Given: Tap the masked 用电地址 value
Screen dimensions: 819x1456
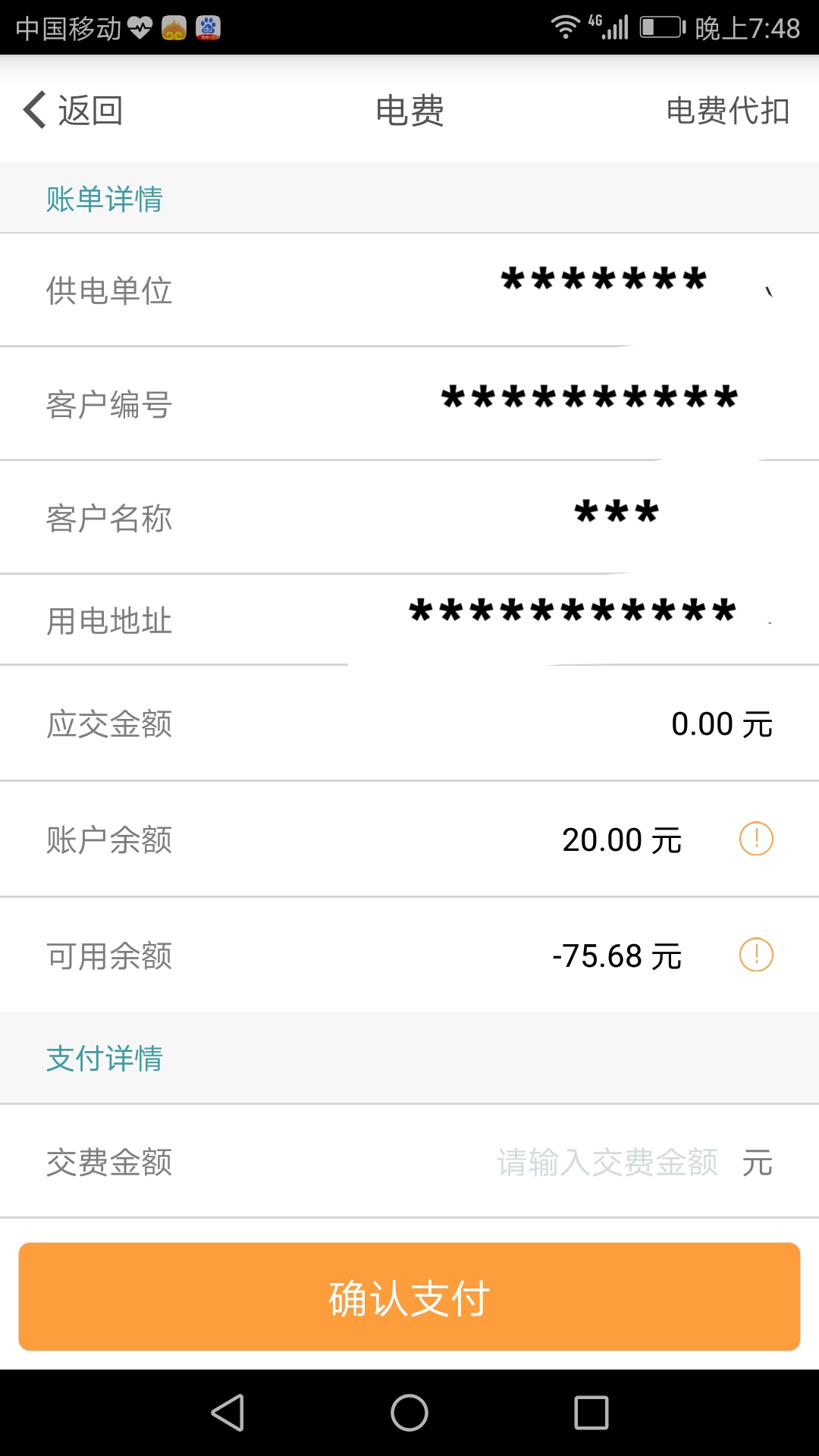Looking at the screenshot, I should (x=571, y=614).
